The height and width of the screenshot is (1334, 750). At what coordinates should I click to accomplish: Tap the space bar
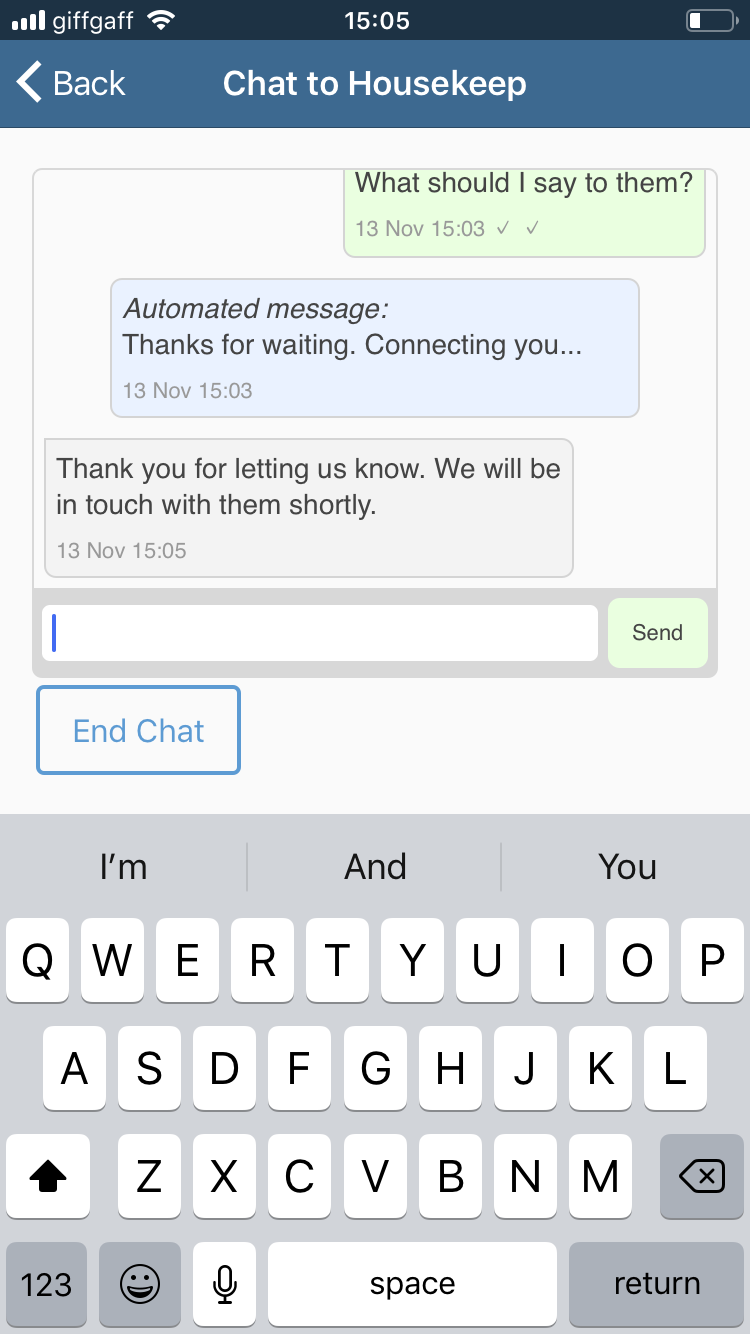pyautogui.click(x=412, y=1284)
